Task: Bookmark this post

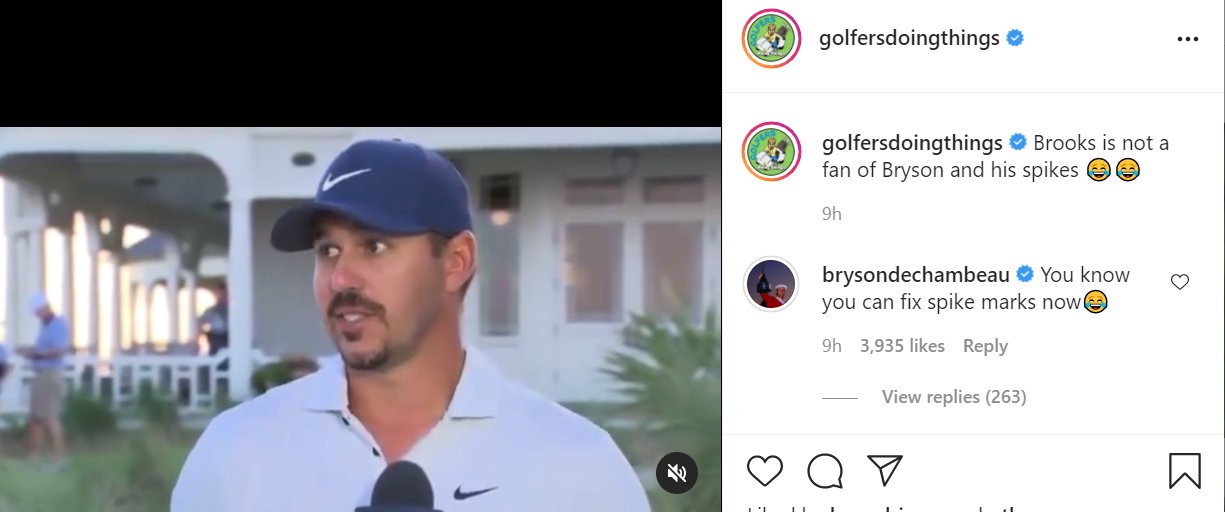Action: (1185, 470)
